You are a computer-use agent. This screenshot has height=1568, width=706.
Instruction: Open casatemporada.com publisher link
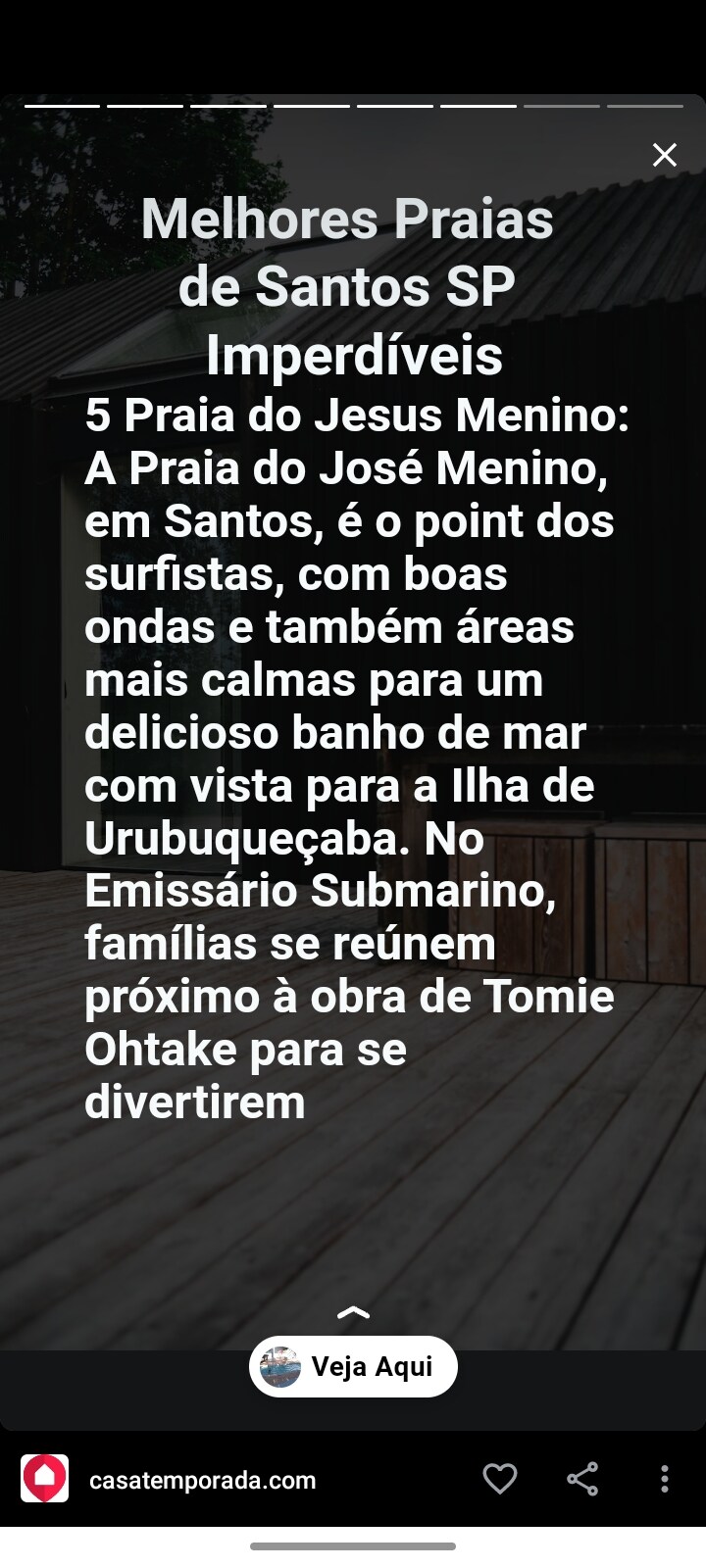(x=202, y=1480)
